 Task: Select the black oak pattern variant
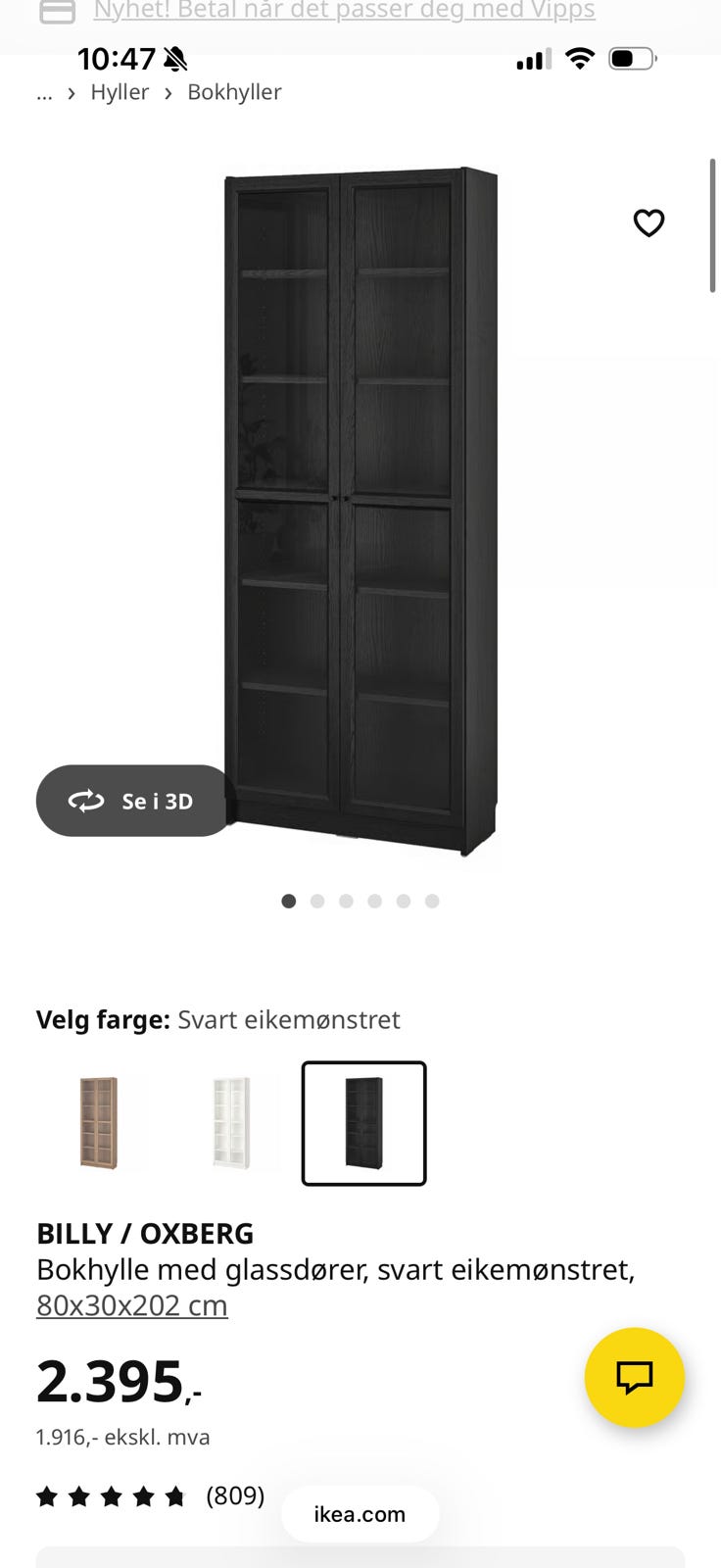click(x=363, y=1123)
